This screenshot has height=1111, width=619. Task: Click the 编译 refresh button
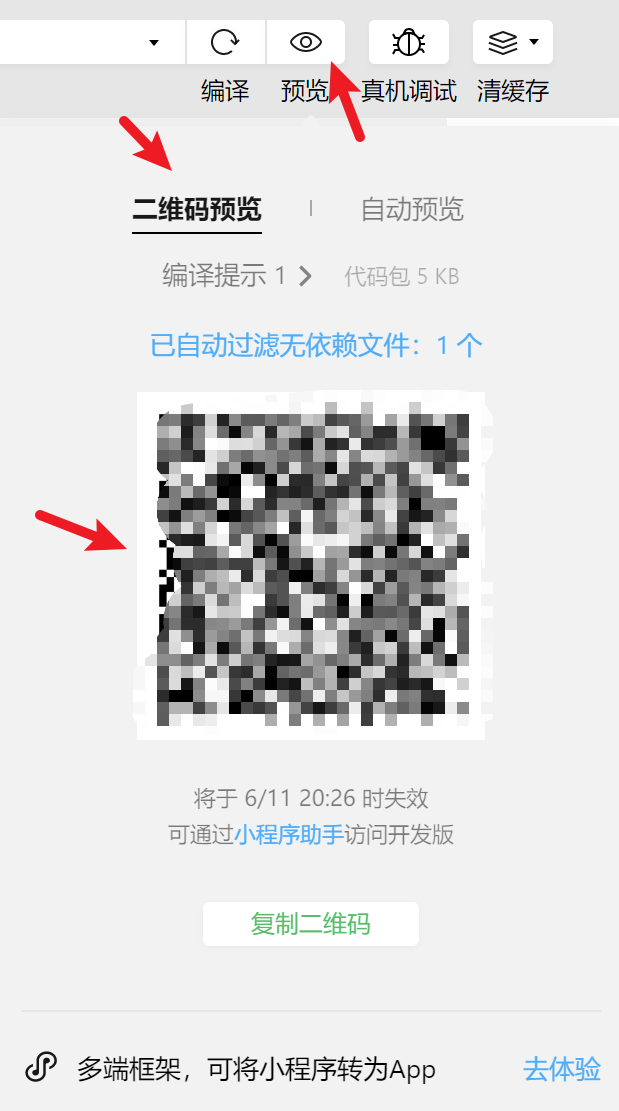tap(225, 42)
